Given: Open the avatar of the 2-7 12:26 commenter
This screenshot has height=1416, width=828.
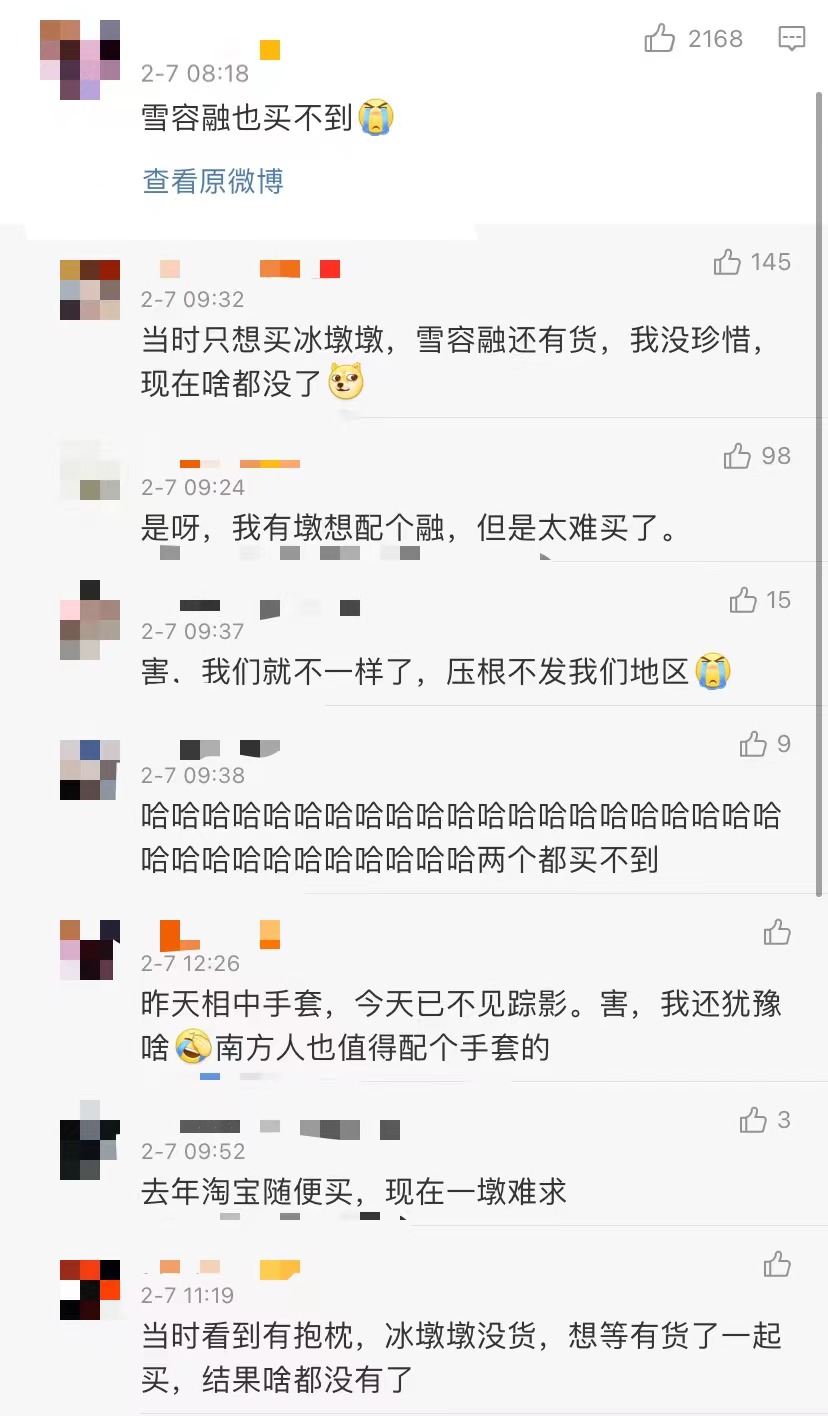Looking at the screenshot, I should tap(90, 950).
